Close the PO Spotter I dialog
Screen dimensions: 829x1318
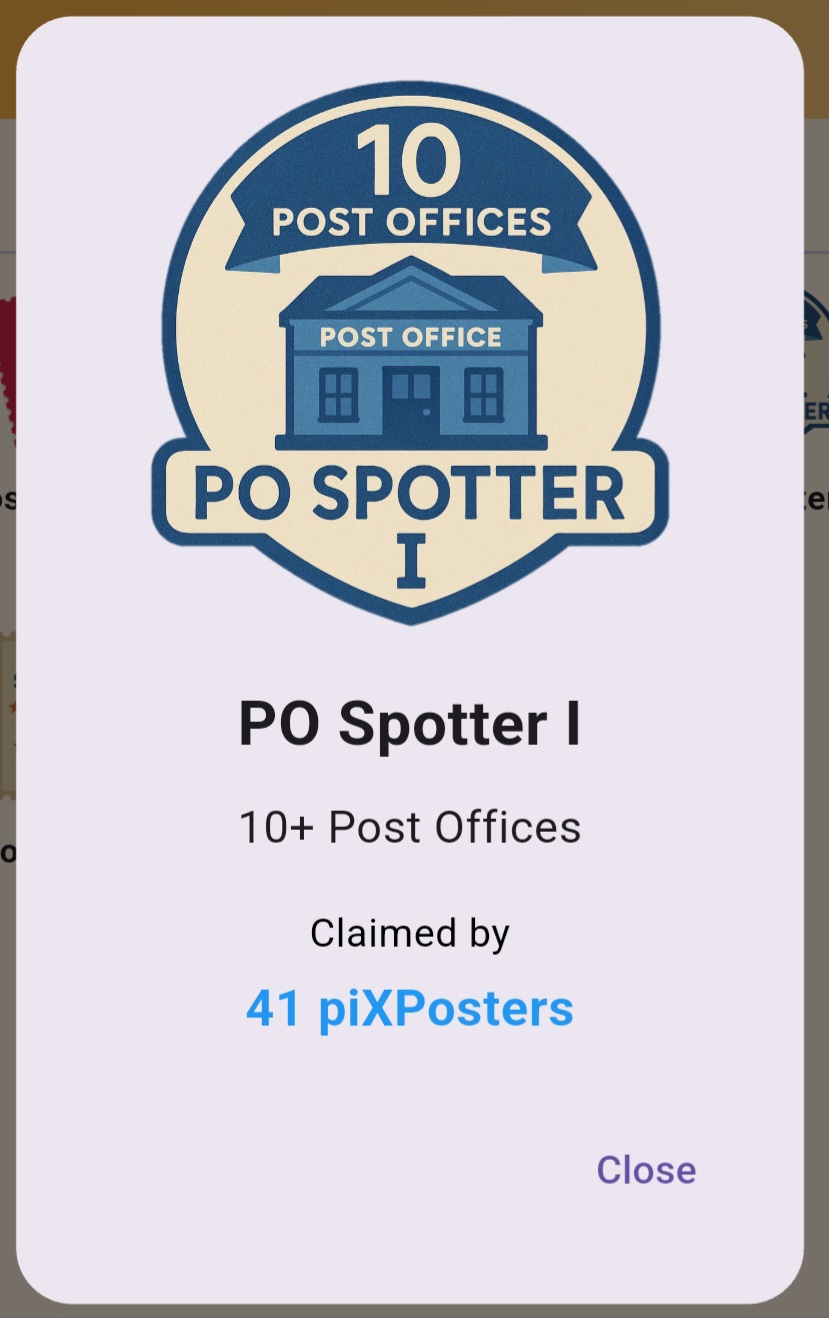[x=646, y=1170]
